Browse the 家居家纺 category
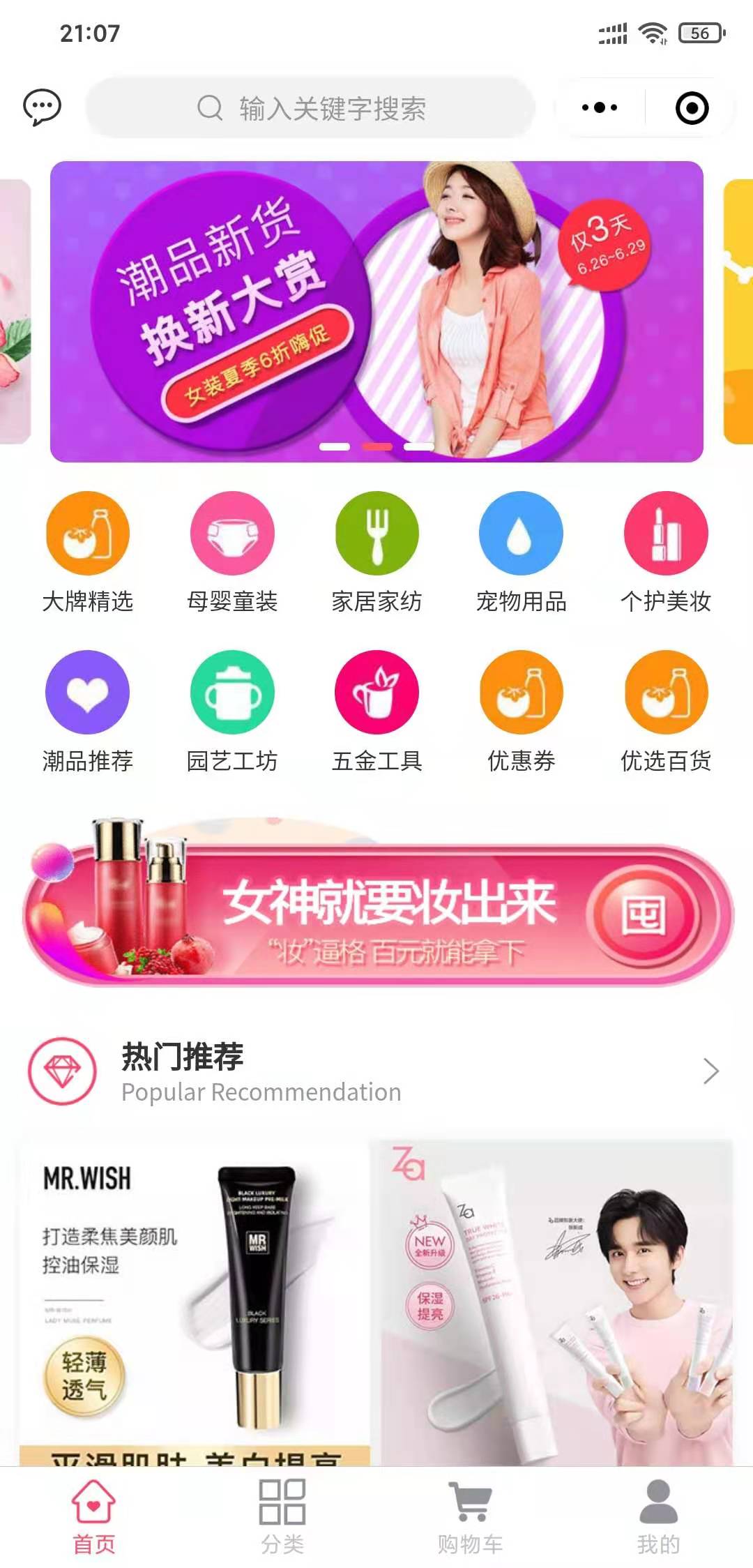The width and height of the screenshot is (753, 1568). tap(376, 551)
